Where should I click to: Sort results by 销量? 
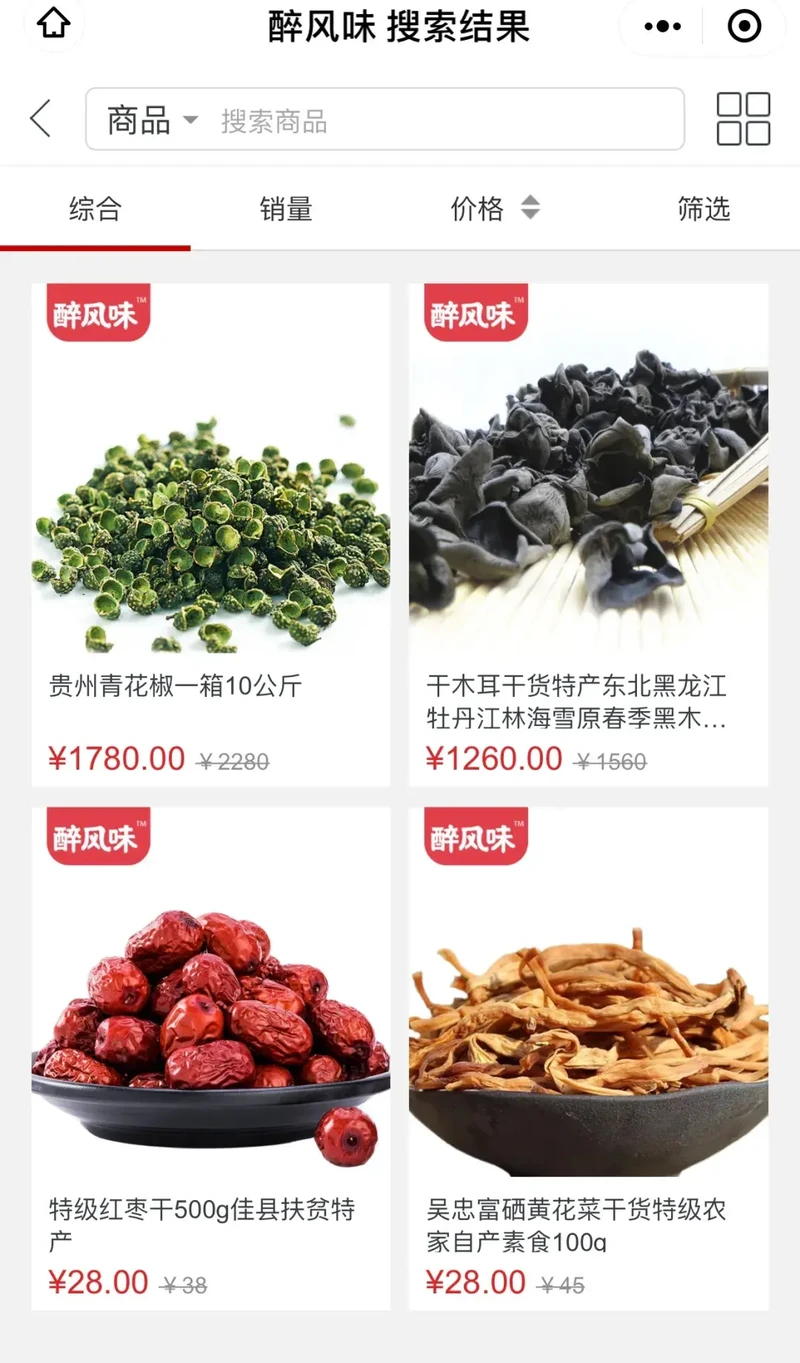286,209
